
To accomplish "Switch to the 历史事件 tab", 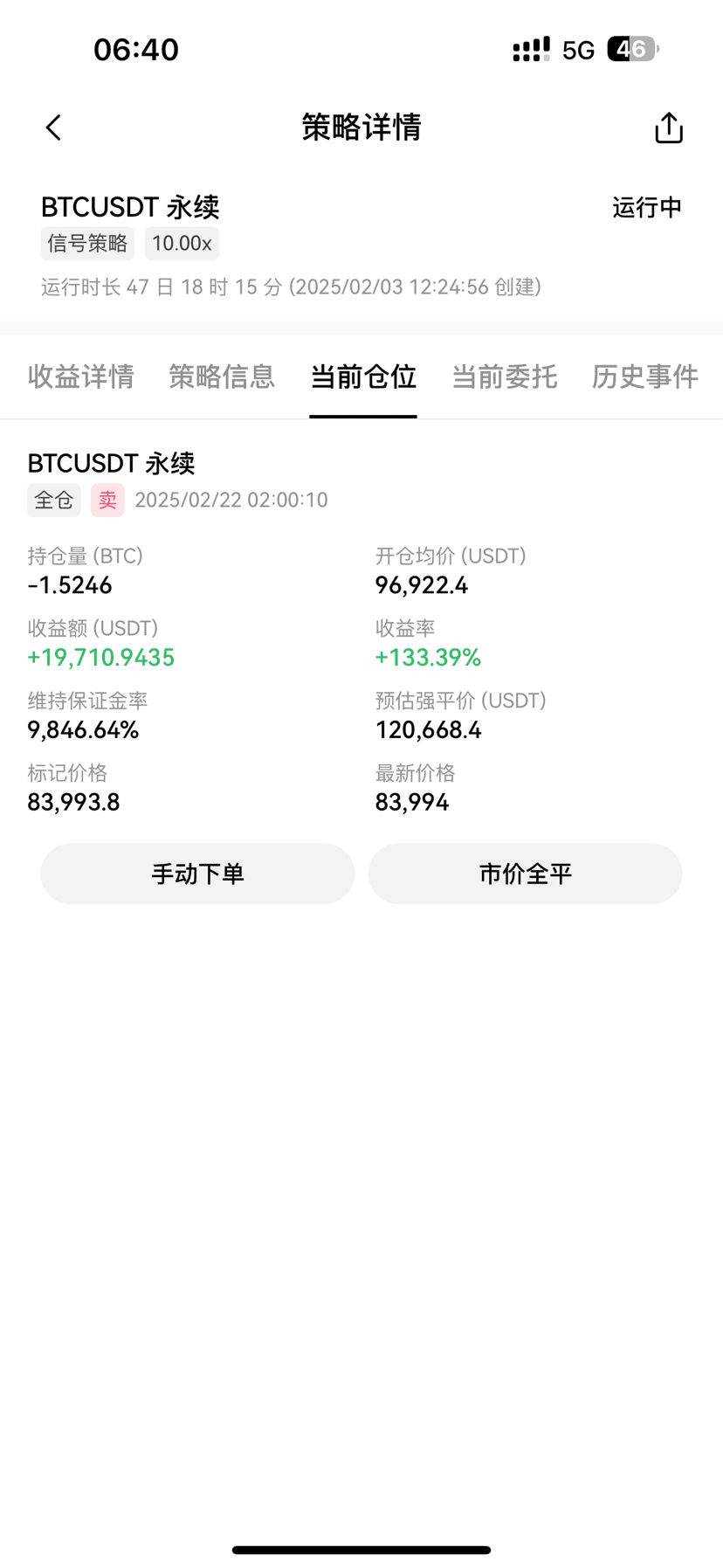I will click(x=645, y=376).
